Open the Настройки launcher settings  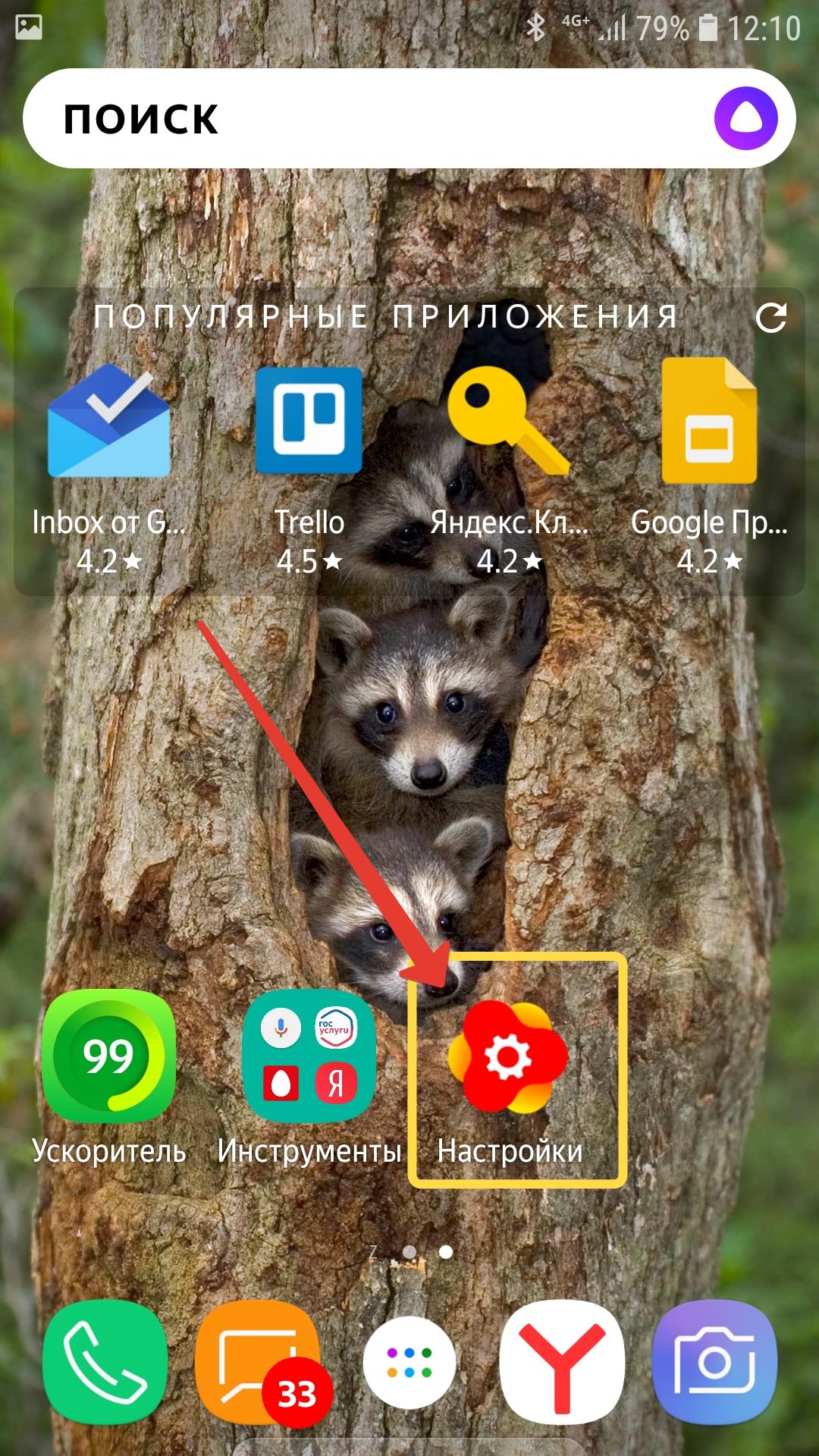[508, 1056]
